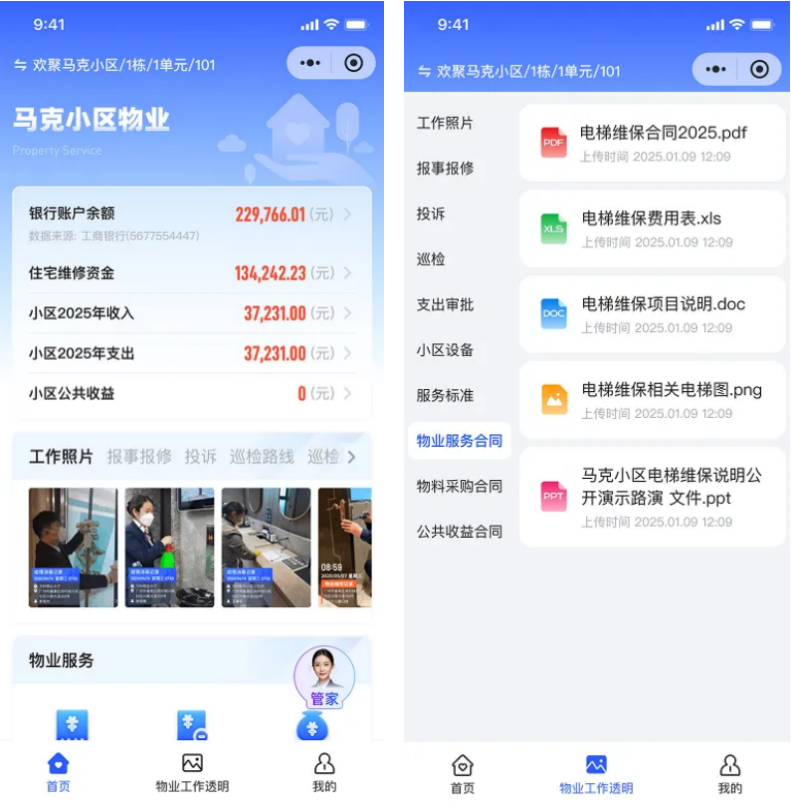Switch to the 巡检路线 tab

[x=262, y=457]
